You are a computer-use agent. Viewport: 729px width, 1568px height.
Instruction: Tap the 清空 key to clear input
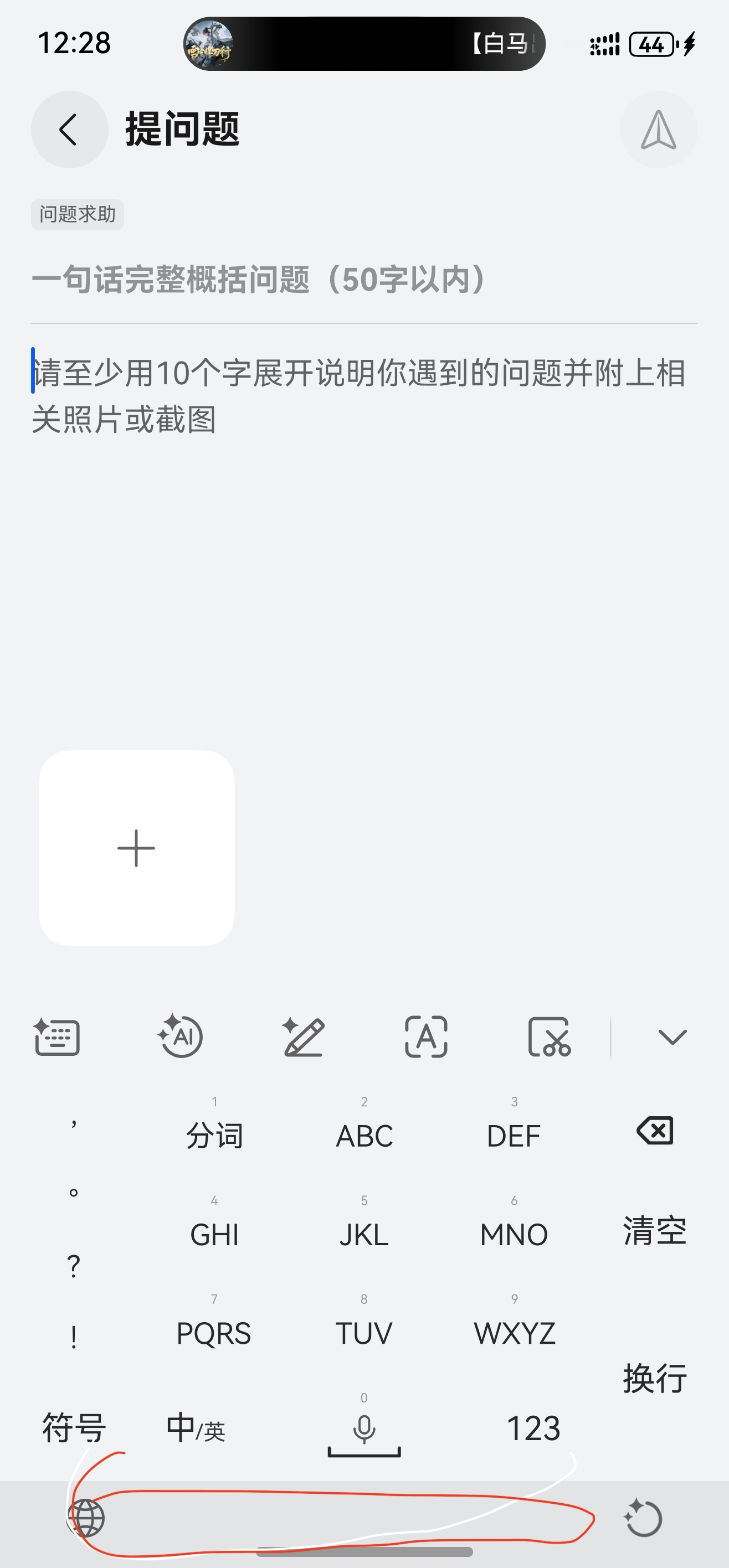[x=655, y=1231]
